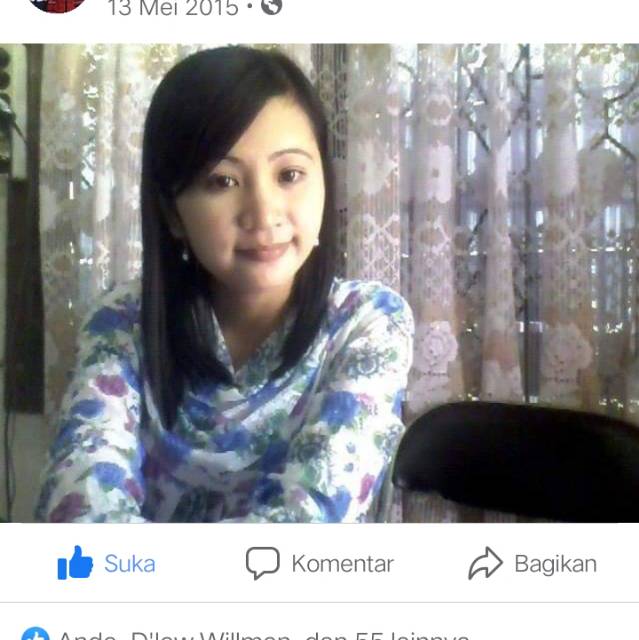Image resolution: width=639 pixels, height=640 pixels.
Task: Open the 13 Mei 2015 post date
Action: point(172,8)
